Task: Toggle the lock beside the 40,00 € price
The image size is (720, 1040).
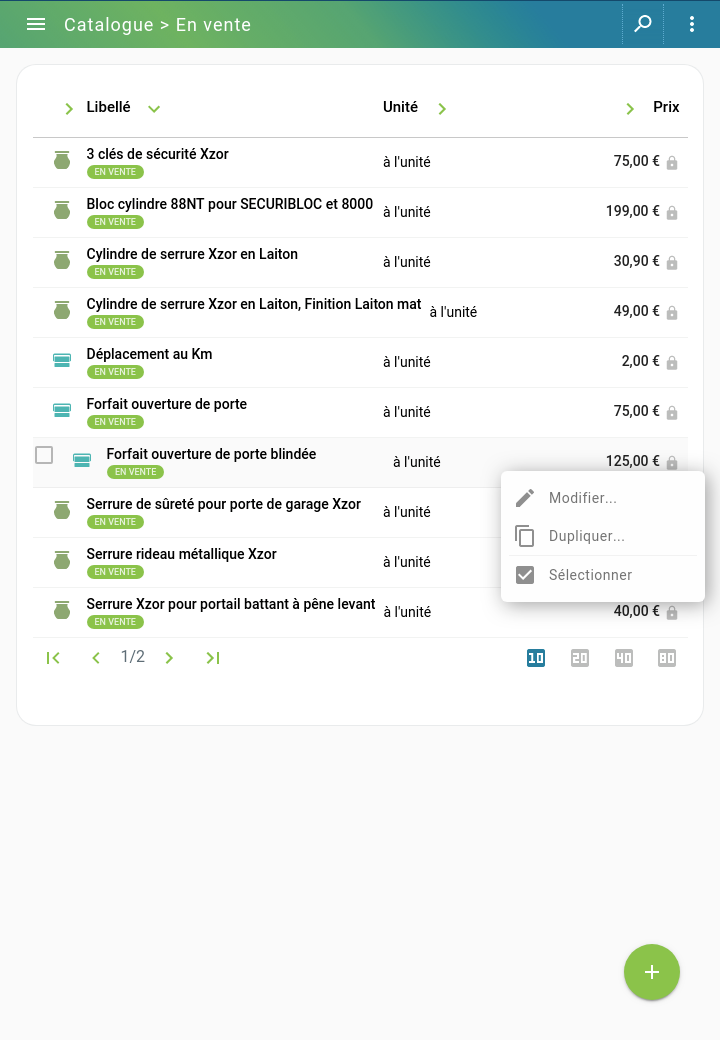Action: pos(671,611)
